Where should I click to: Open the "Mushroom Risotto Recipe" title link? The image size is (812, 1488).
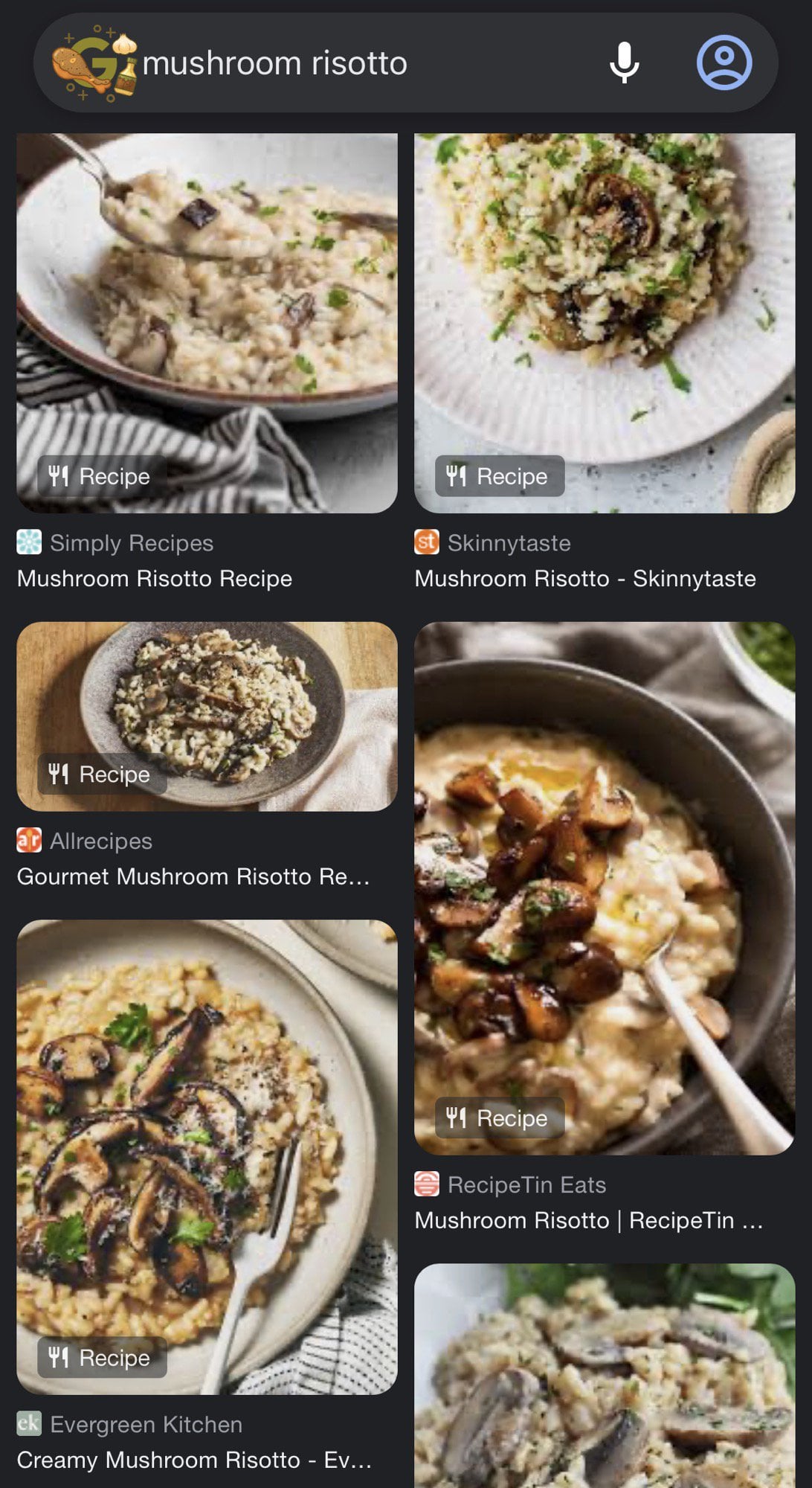pyautogui.click(x=155, y=579)
